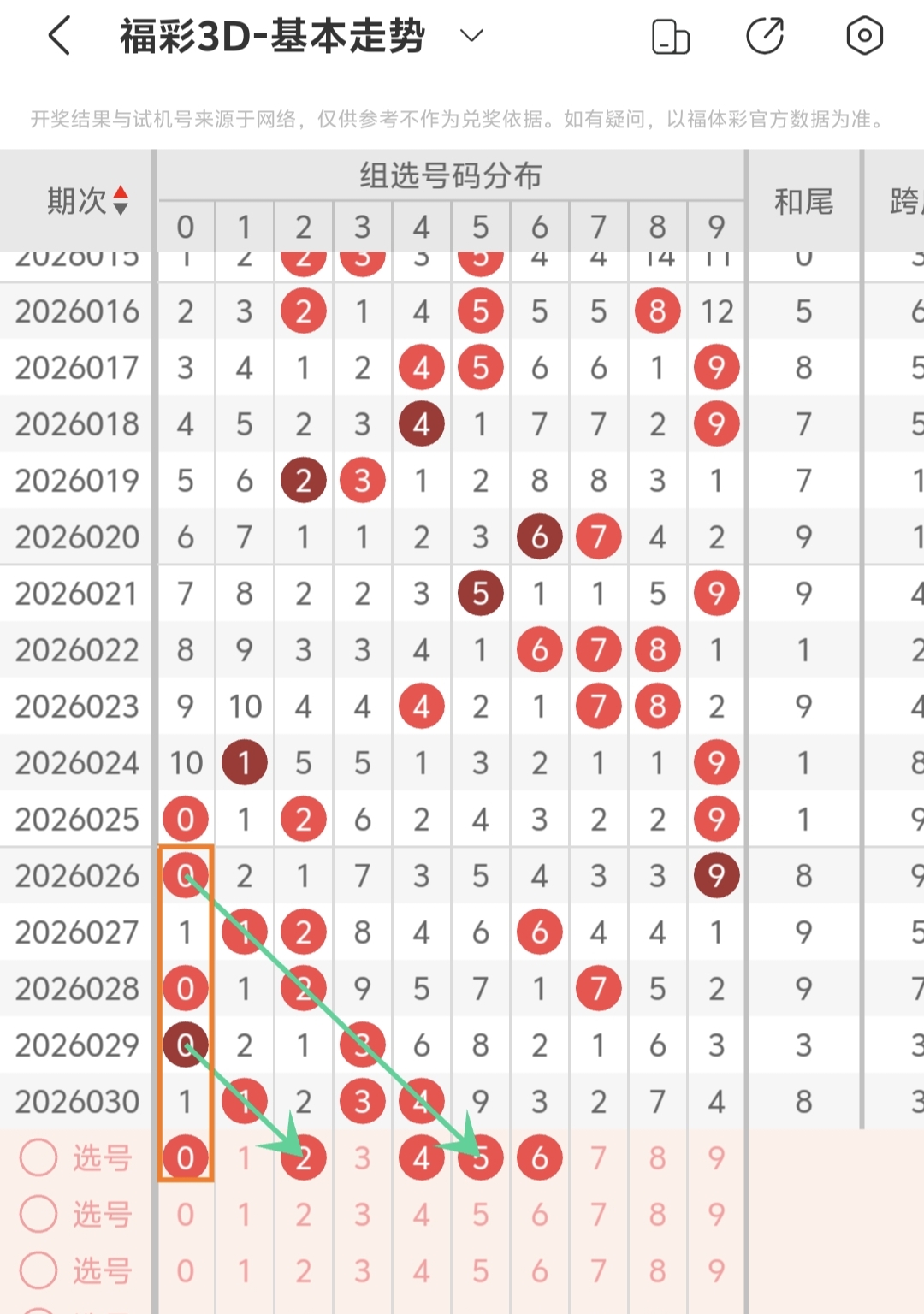The image size is (924, 1314).
Task: Select the second 选号 row circle
Action: (38, 1214)
